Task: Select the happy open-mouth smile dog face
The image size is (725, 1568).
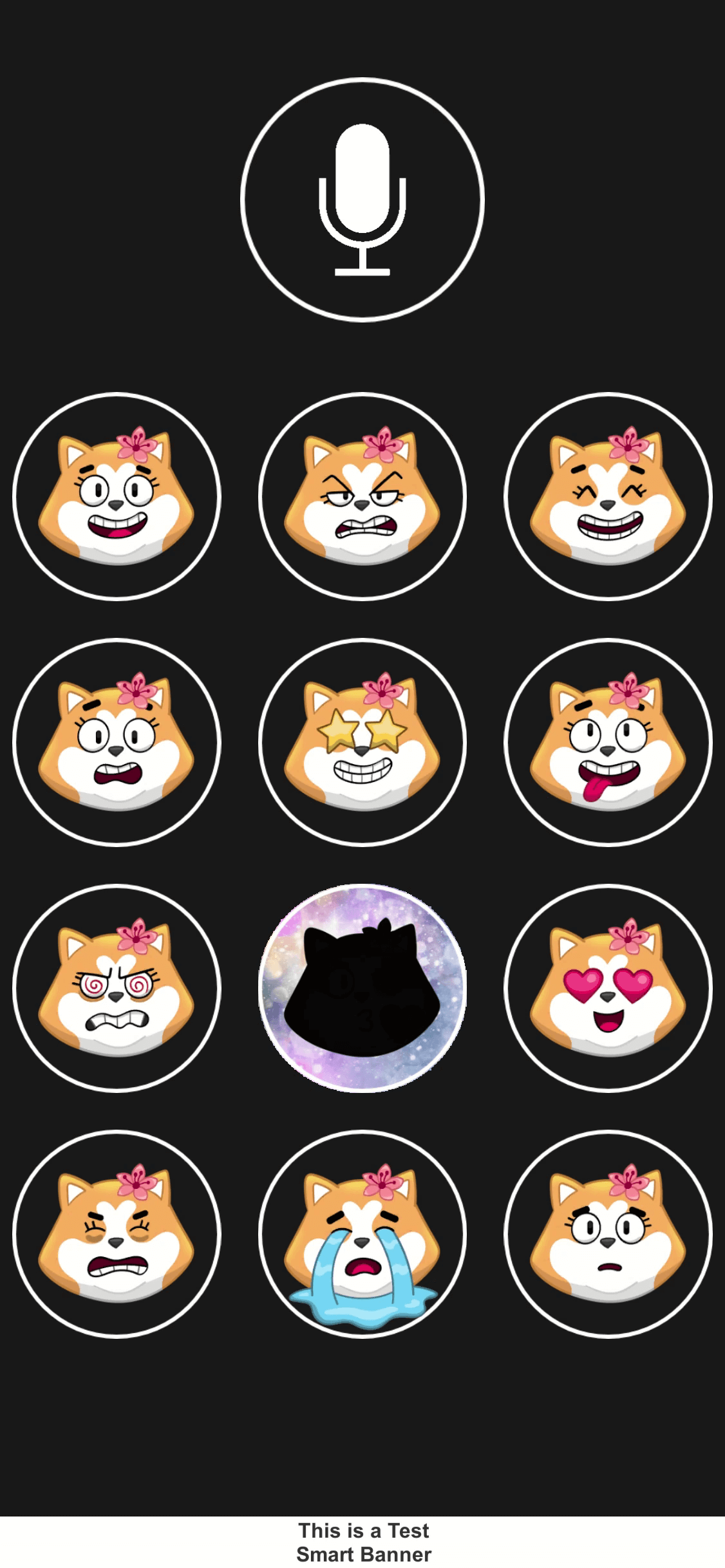Action: pos(117,496)
